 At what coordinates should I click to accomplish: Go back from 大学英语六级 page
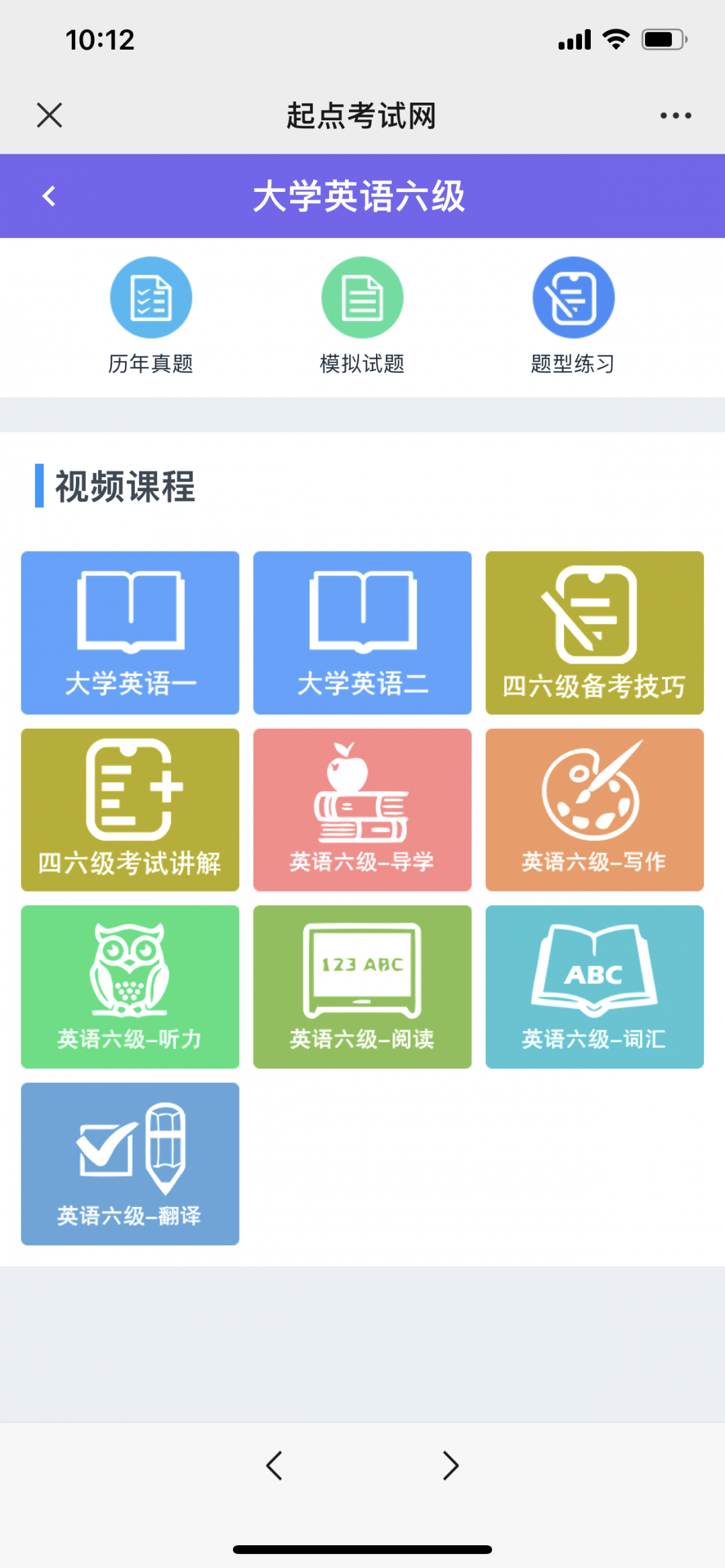pos(49,196)
